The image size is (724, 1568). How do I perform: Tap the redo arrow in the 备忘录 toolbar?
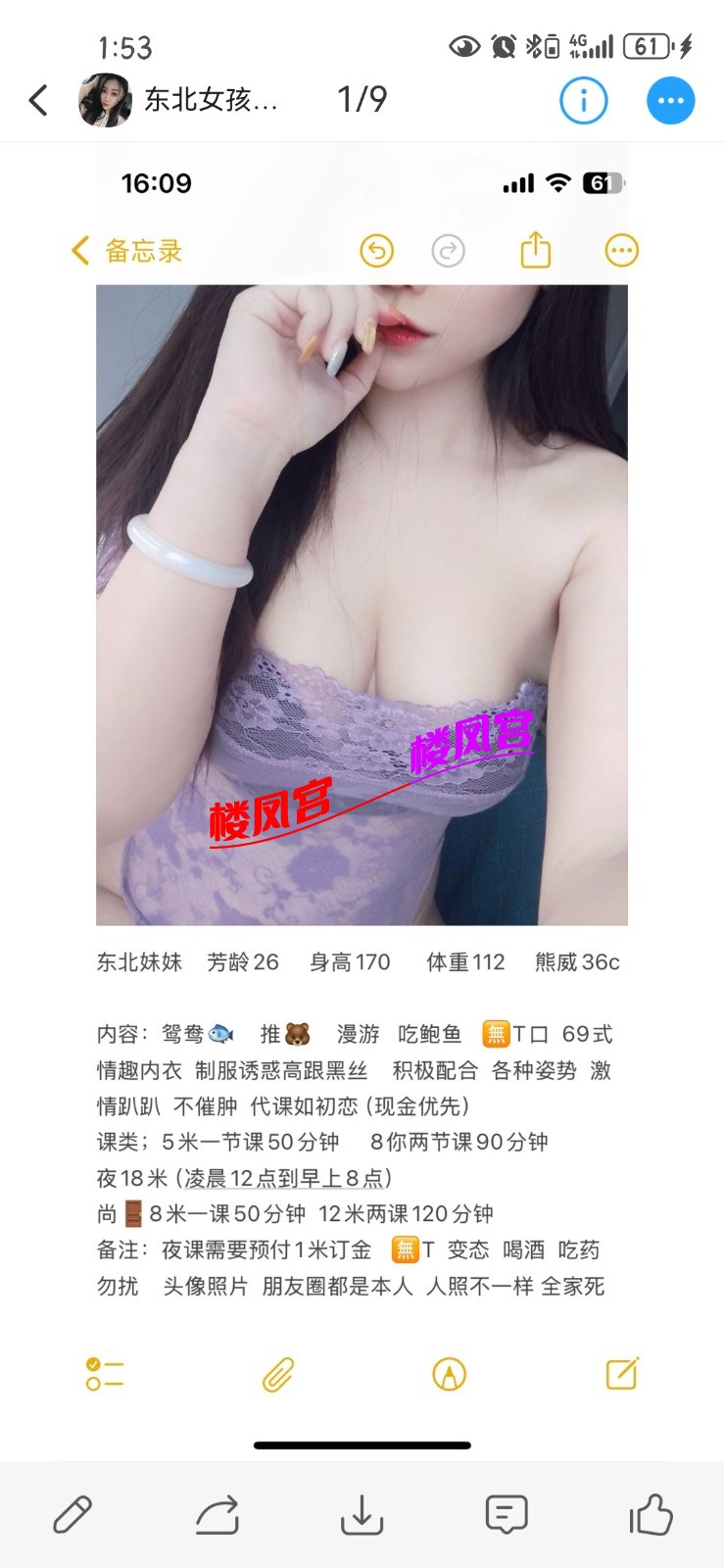[448, 251]
